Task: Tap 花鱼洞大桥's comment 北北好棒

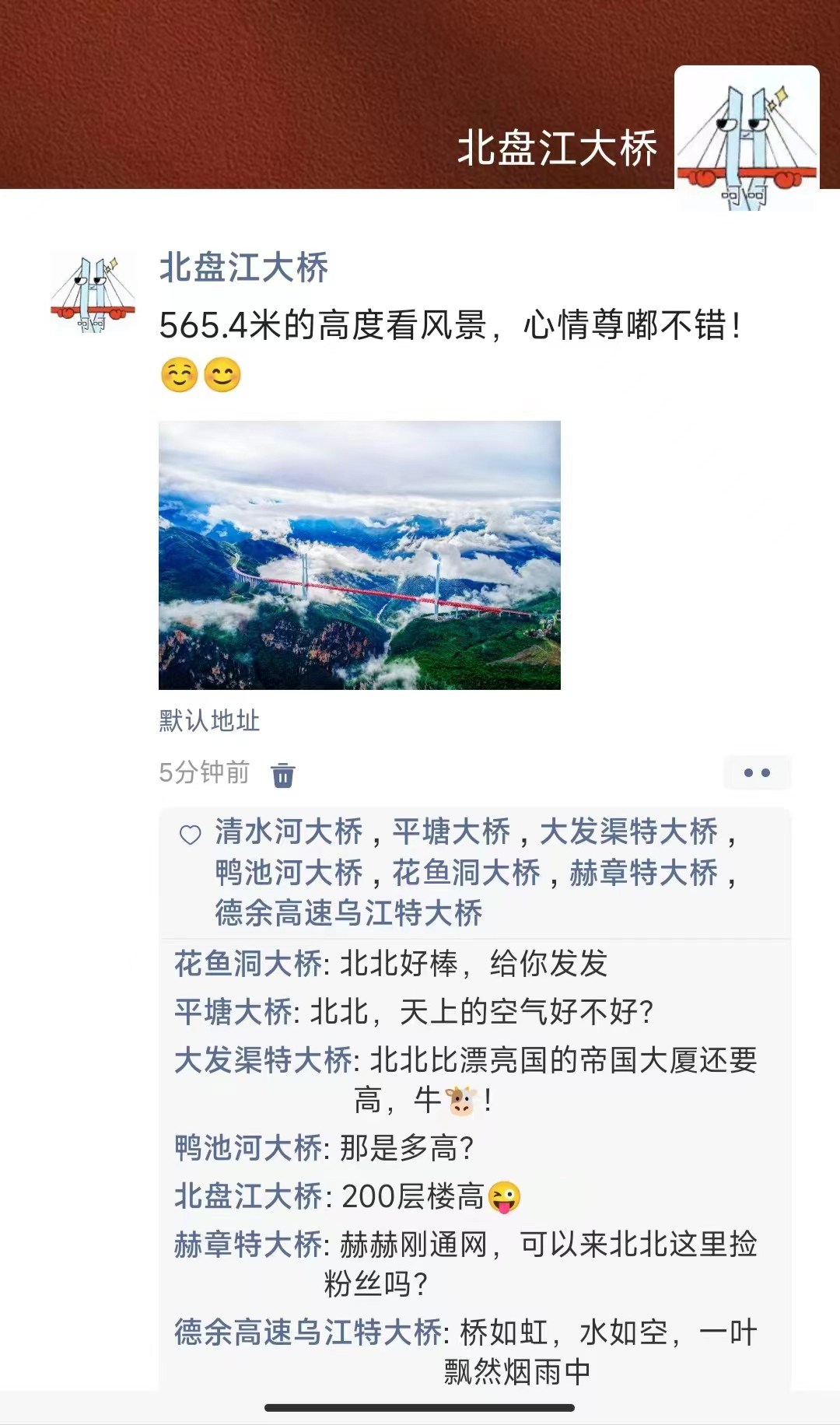Action: point(473,964)
